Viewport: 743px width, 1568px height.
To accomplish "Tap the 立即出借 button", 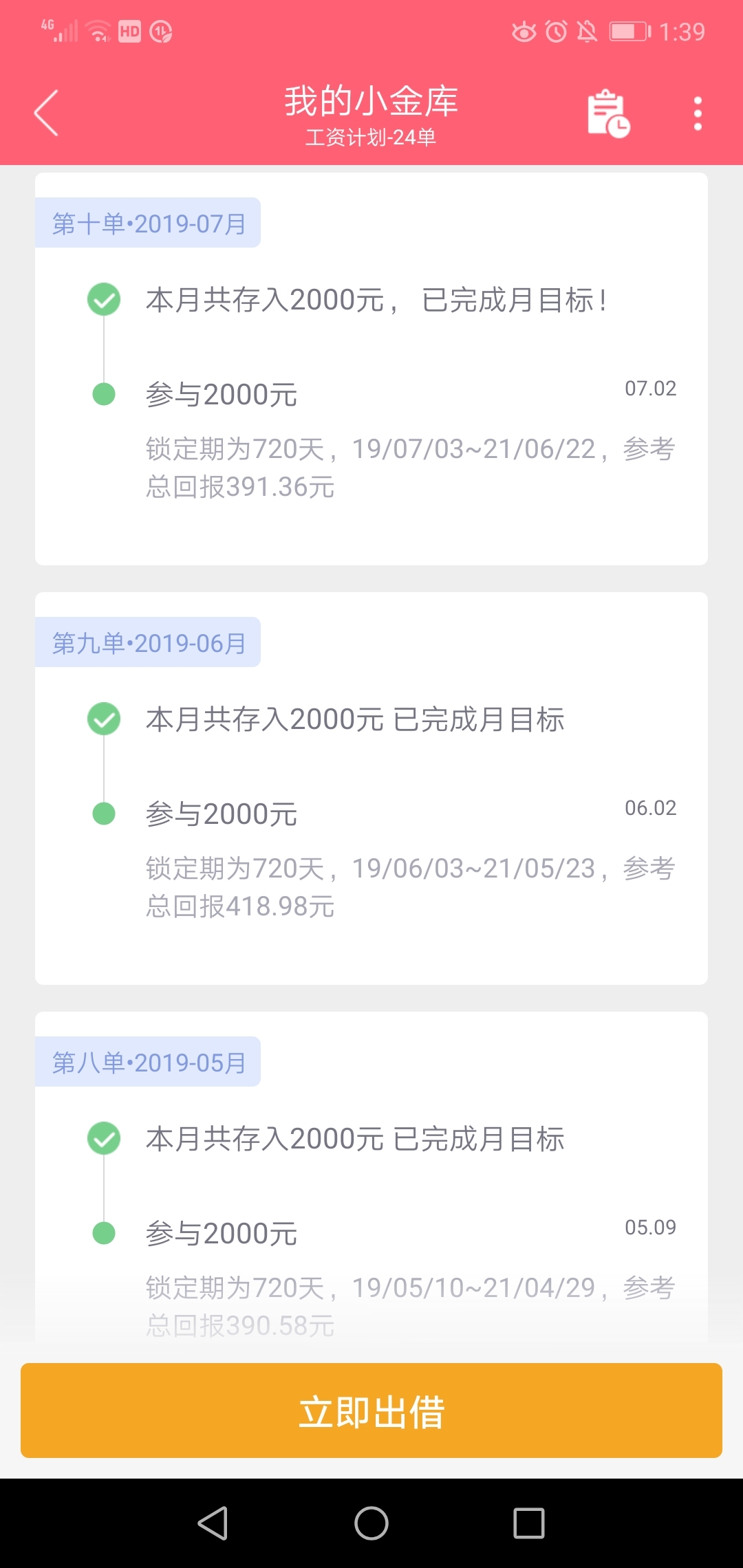I will (x=371, y=1411).
